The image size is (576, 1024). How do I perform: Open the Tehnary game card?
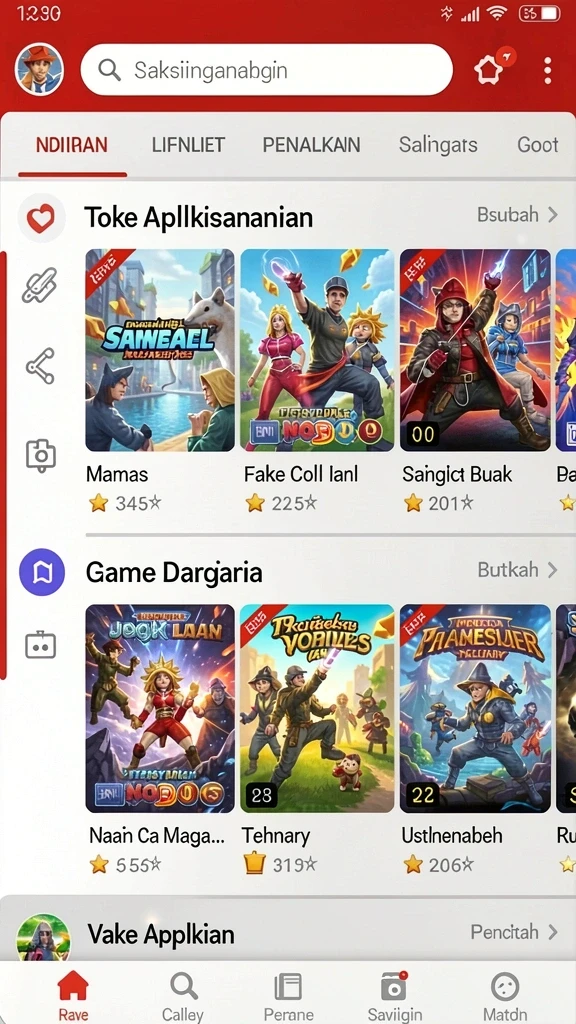(x=317, y=740)
